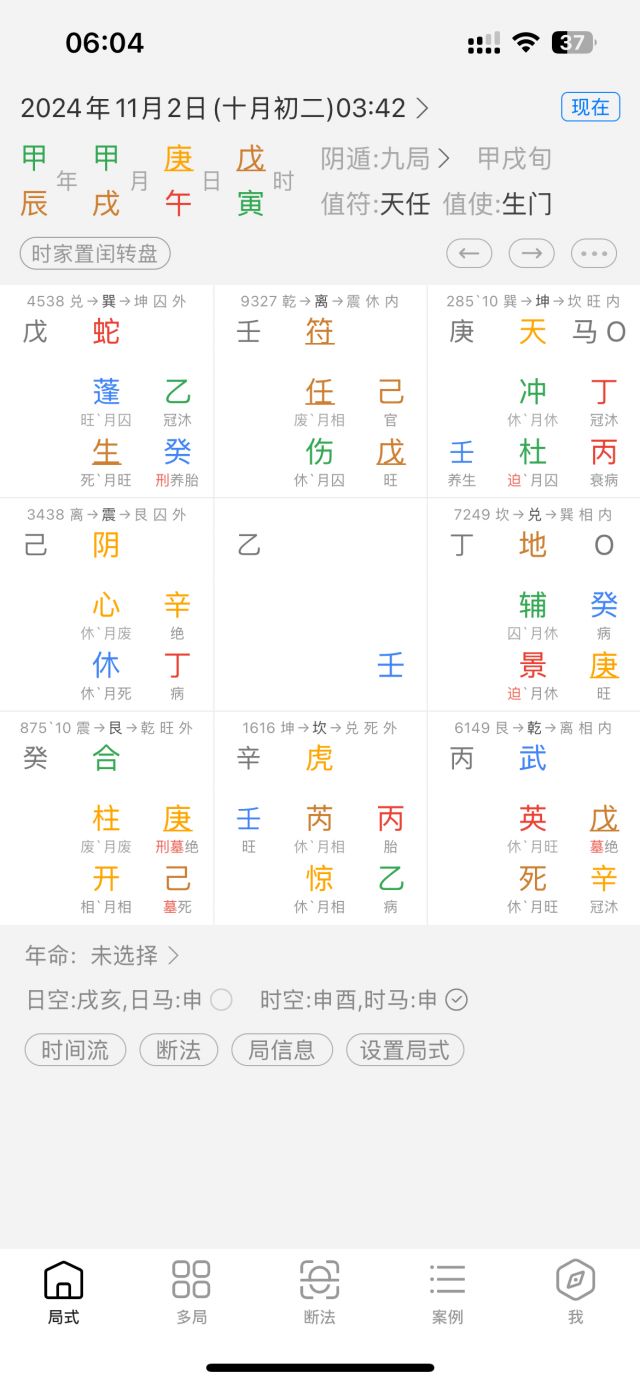Tap the 断法 chip below the chart
This screenshot has height=1385, width=640.
coord(178,1050)
